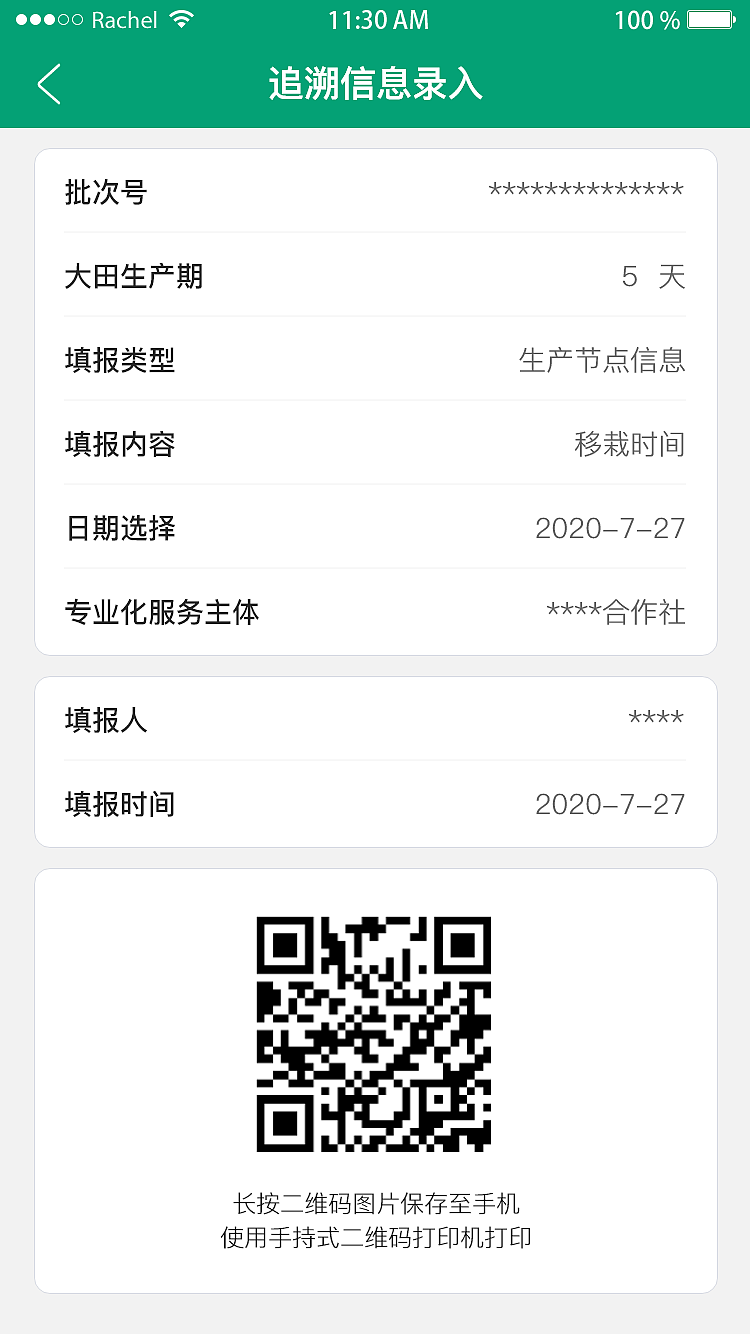Tap the 批次号 masked value field
This screenshot has height=1334, width=750.
pyautogui.click(x=585, y=192)
